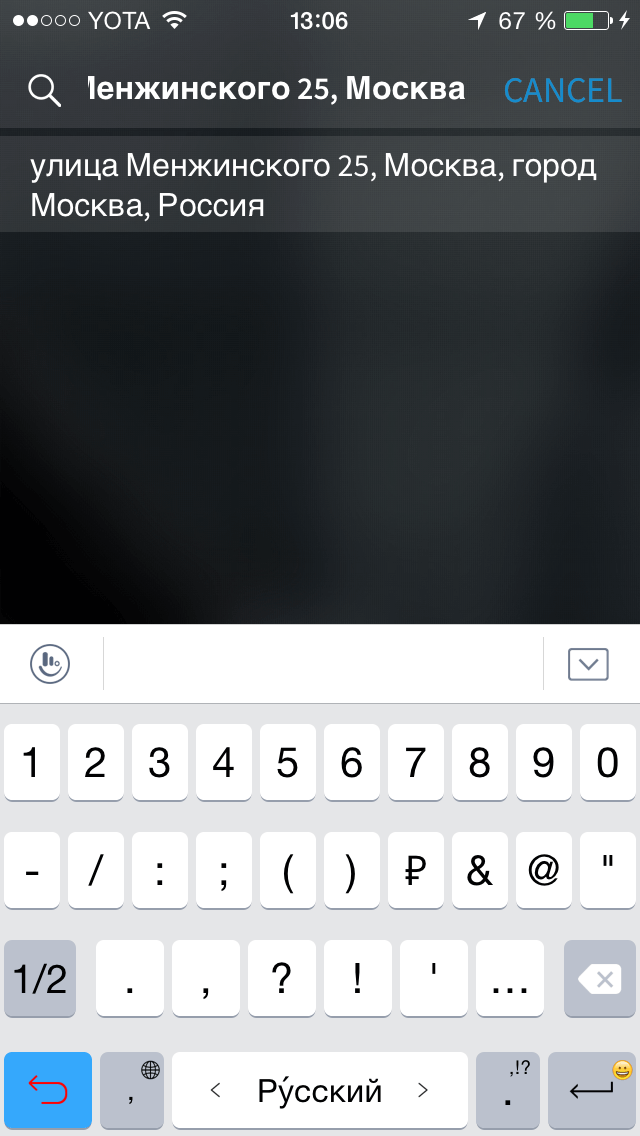Delete a character with the backspace key
Screen dimensions: 640x1136
(600, 979)
